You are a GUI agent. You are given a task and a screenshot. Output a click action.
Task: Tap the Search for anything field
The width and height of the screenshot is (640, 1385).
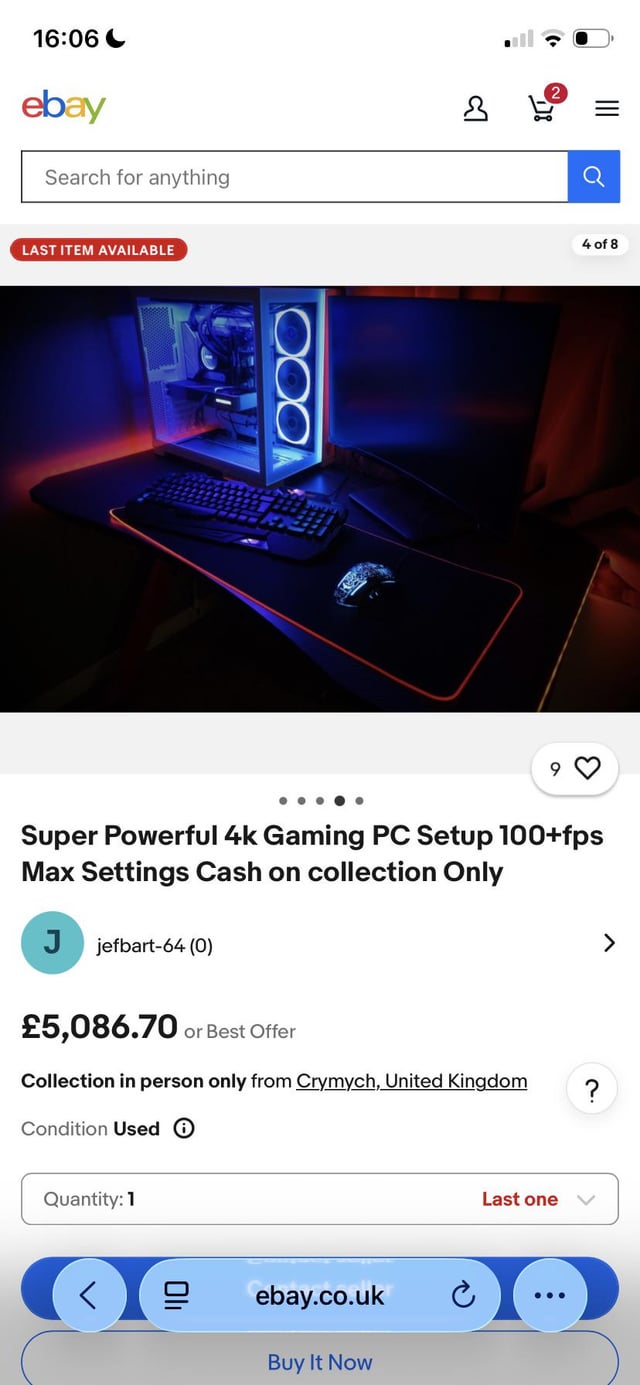pos(294,177)
